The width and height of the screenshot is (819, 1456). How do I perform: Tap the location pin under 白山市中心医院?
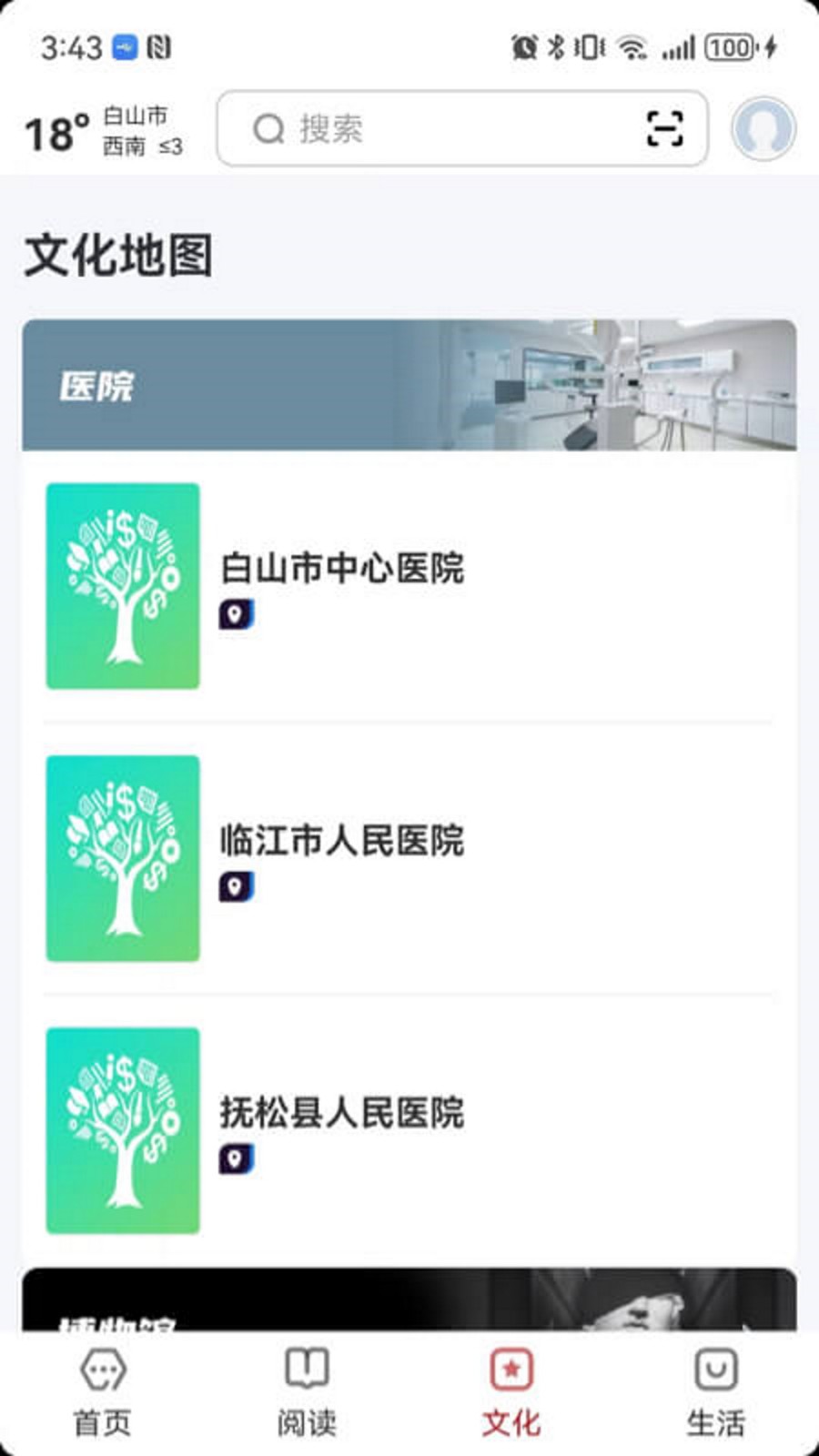(237, 614)
